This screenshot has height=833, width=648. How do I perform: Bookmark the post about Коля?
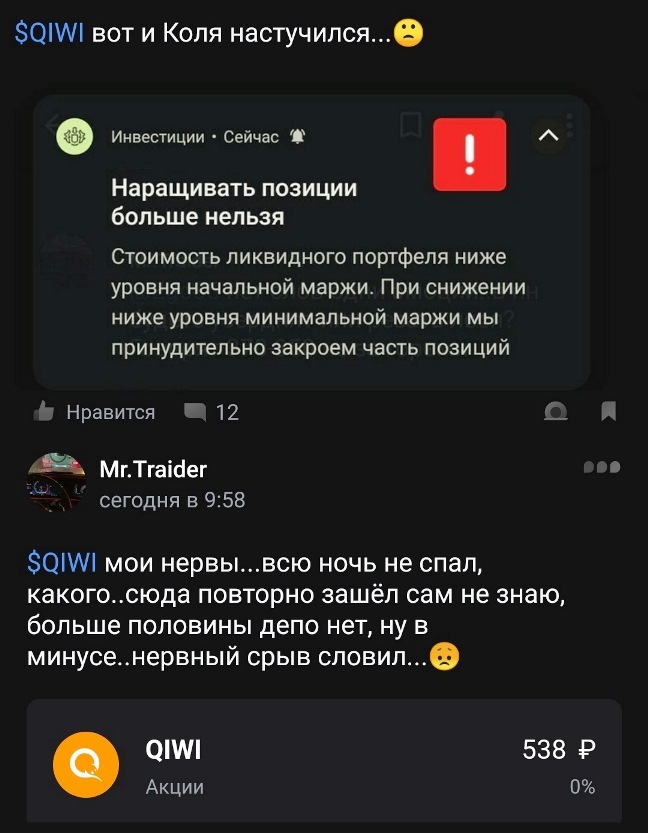click(609, 412)
